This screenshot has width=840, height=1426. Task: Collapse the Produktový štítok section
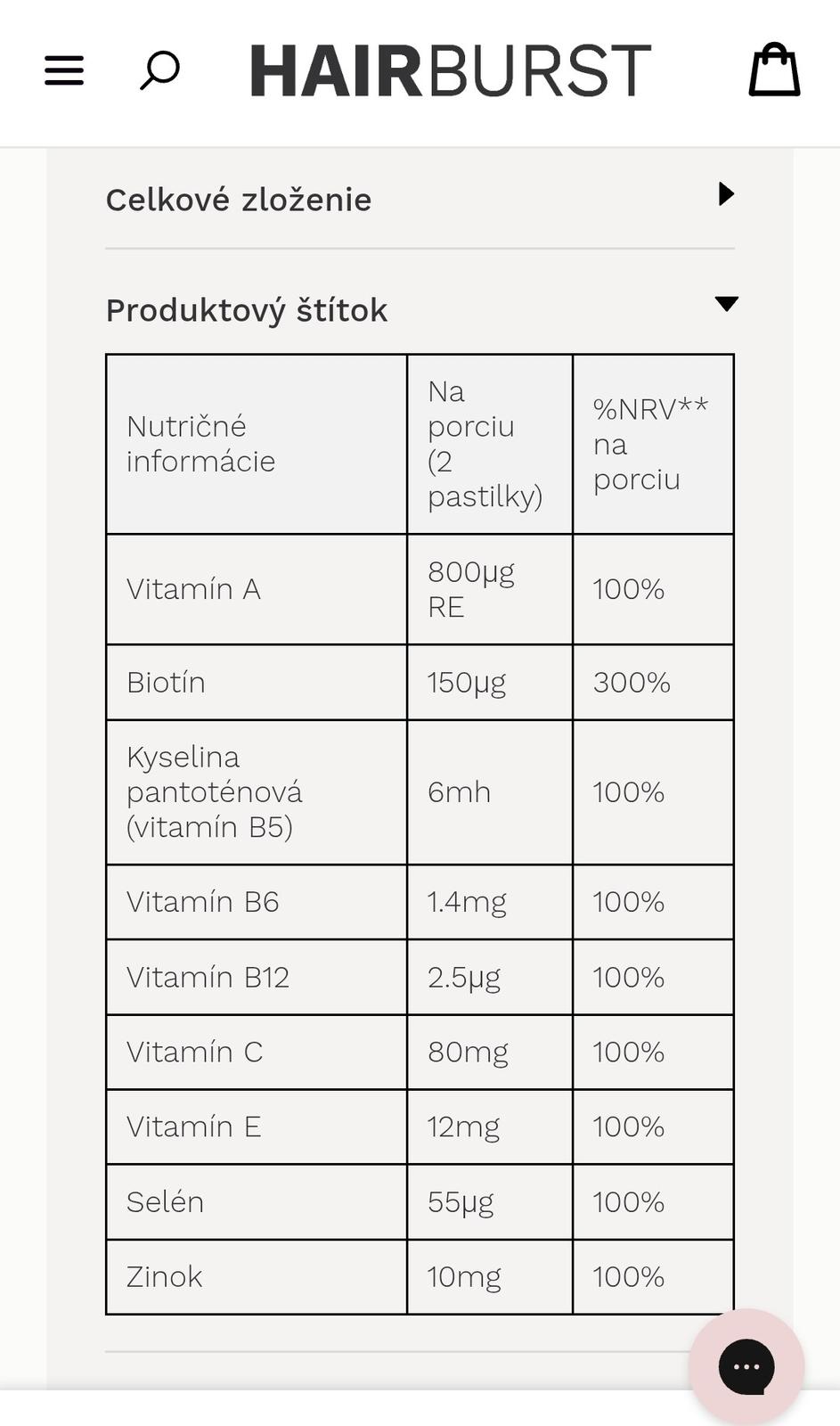pos(419,309)
